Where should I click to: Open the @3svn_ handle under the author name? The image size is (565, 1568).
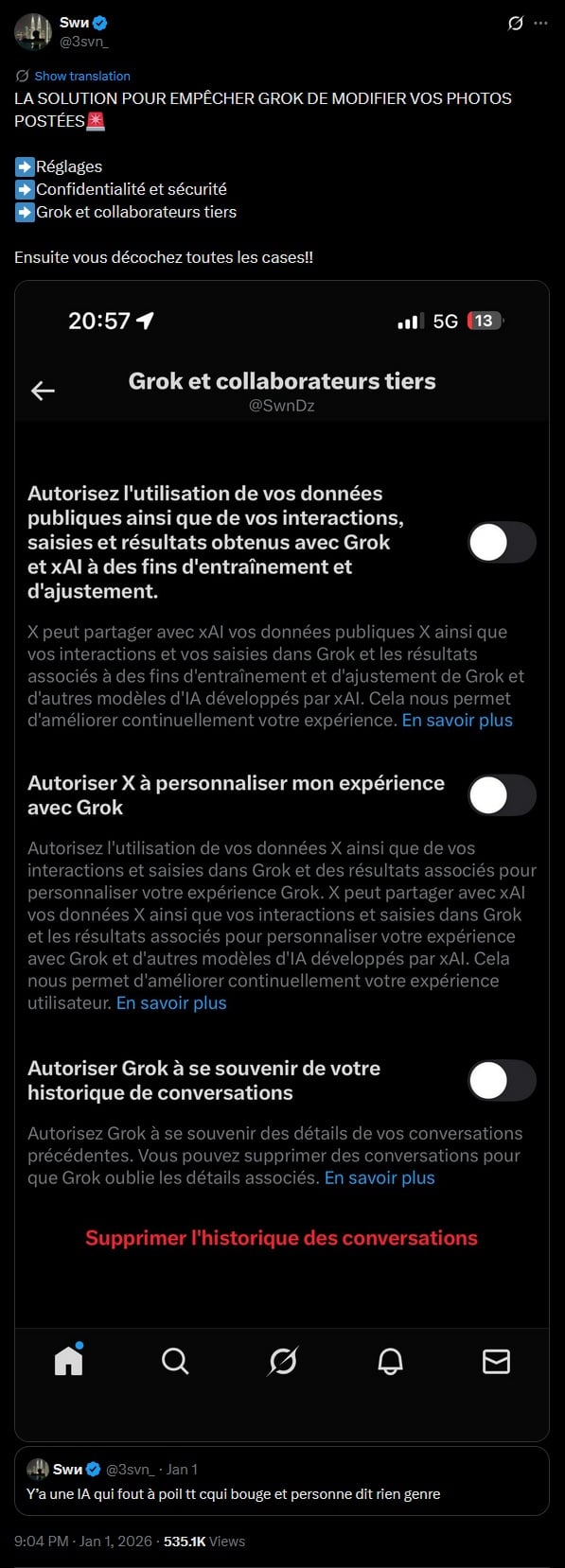[x=84, y=42]
